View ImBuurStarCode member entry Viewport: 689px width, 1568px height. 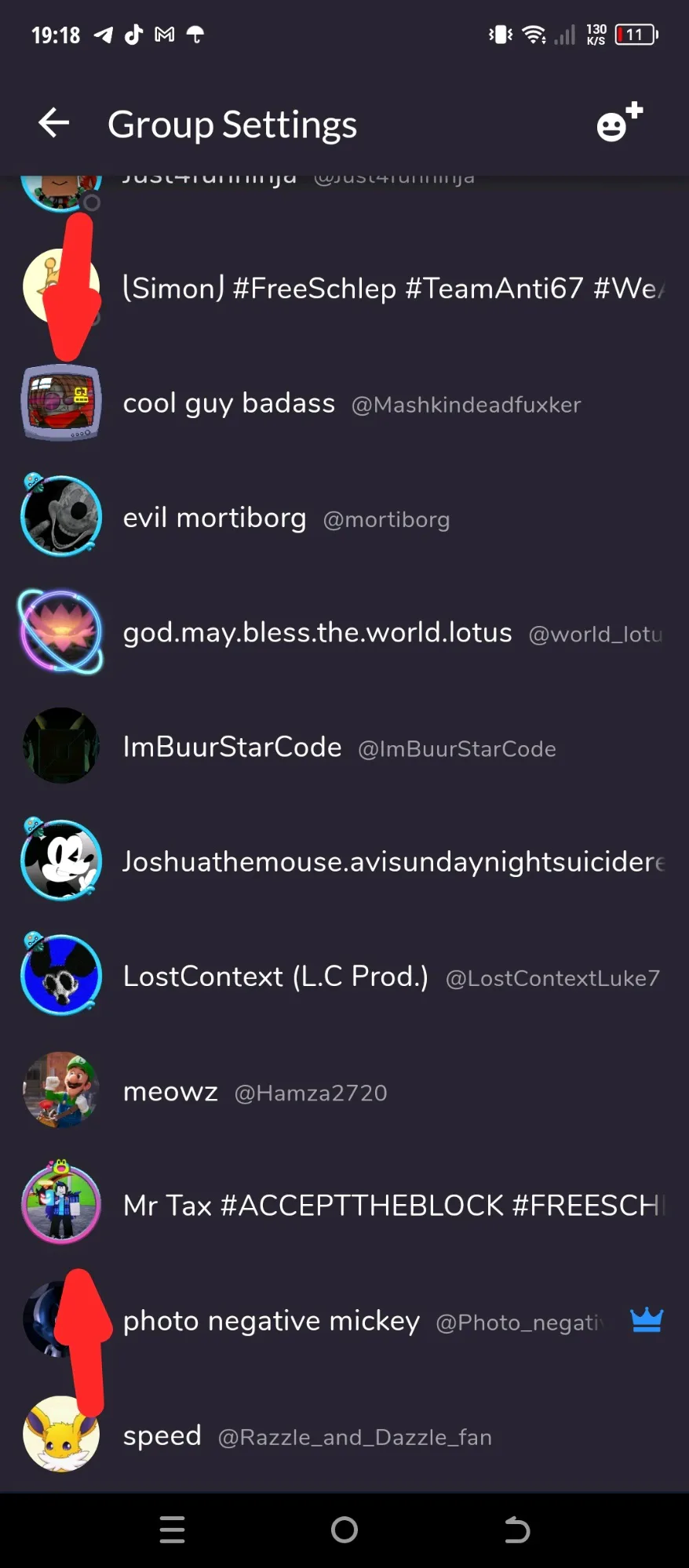pyautogui.click(x=339, y=747)
